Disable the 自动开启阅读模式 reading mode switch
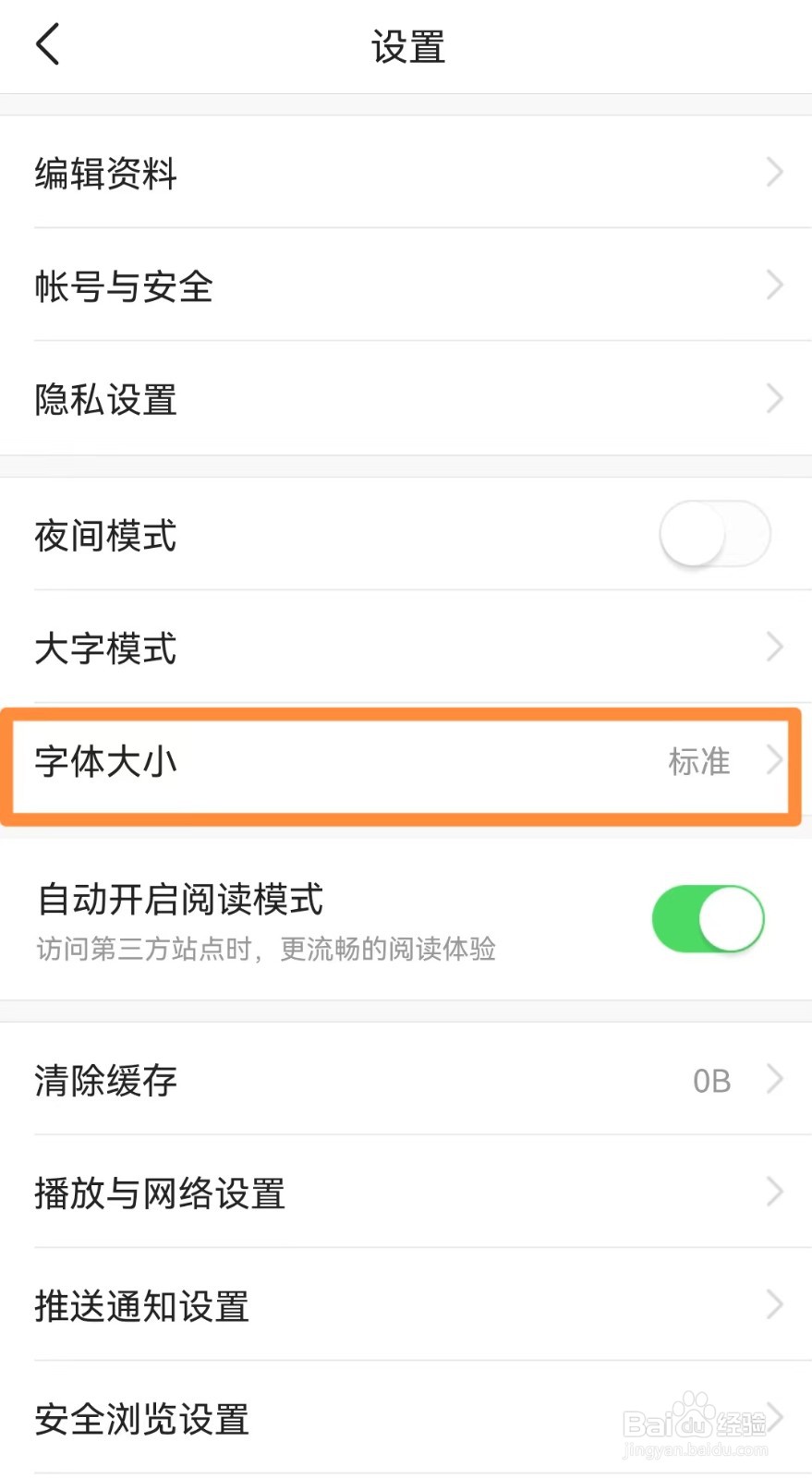812x1478 pixels. point(708,918)
